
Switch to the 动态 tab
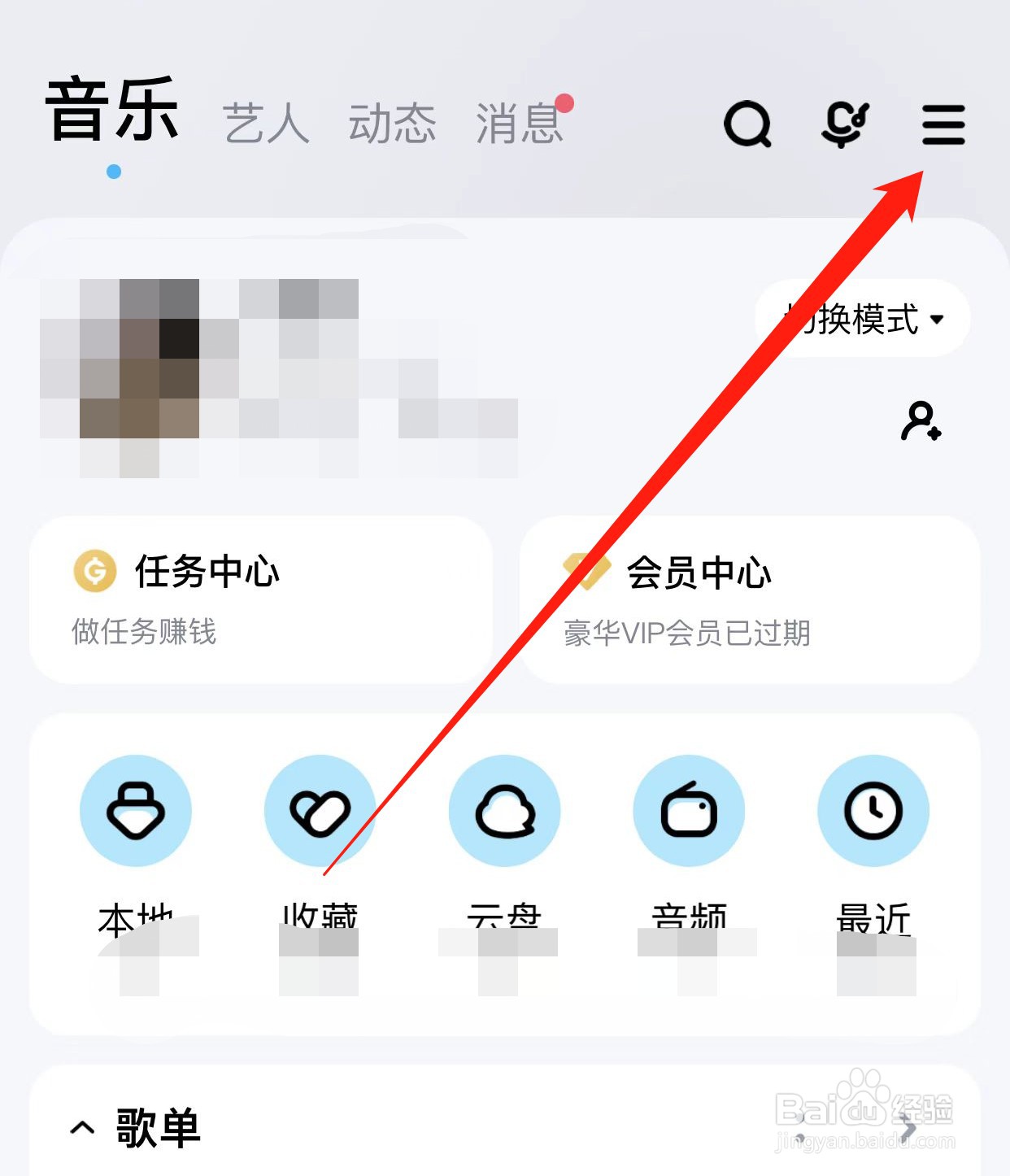[x=392, y=122]
